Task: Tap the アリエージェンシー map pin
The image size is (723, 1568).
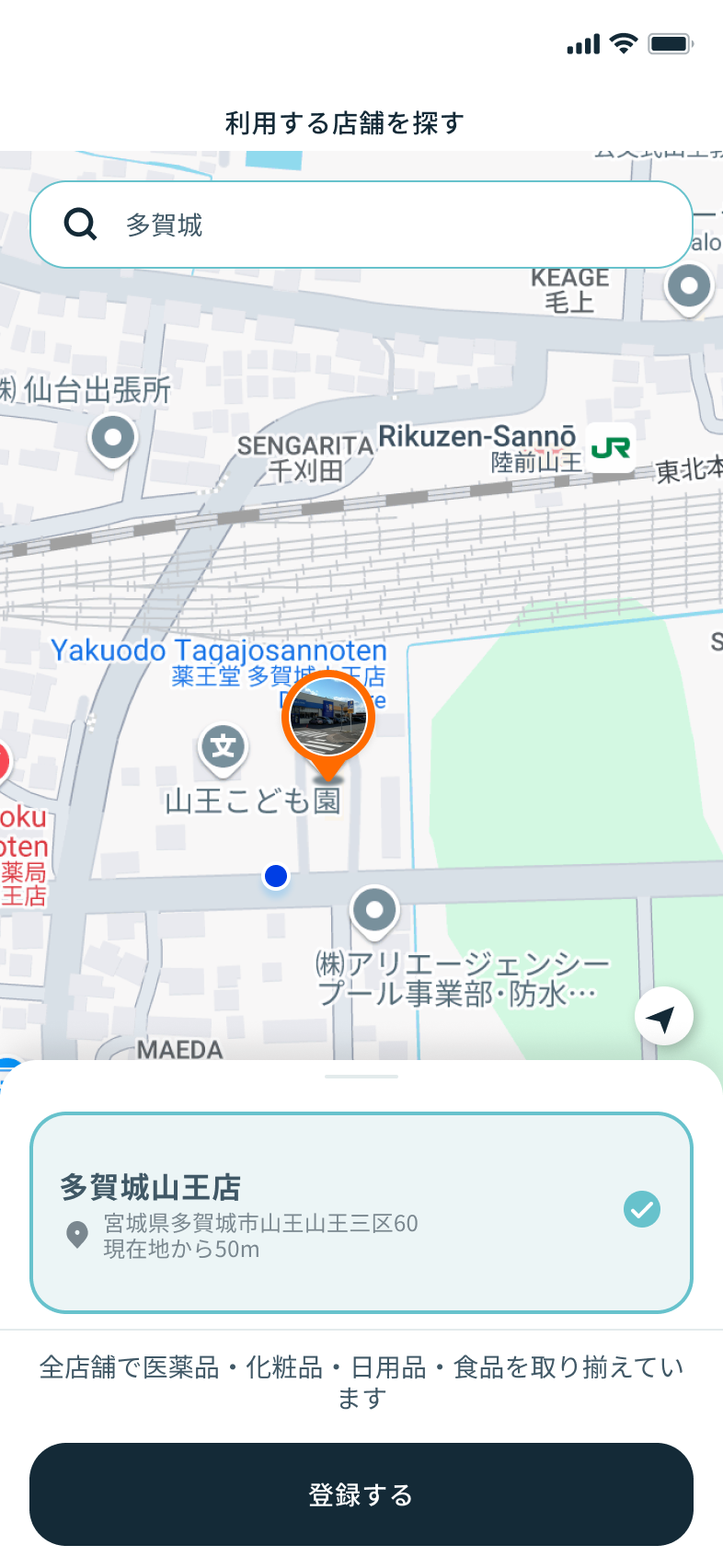Action: (x=374, y=910)
